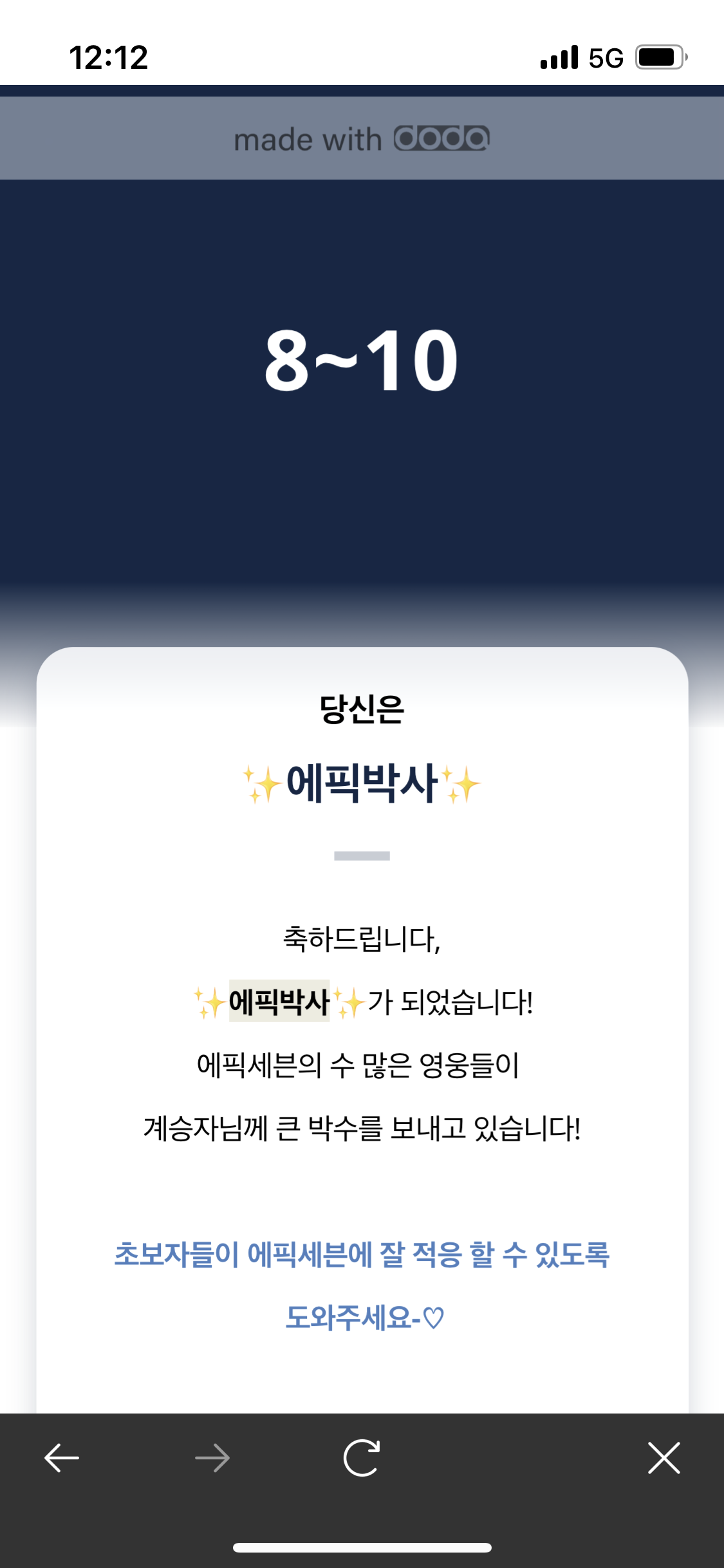This screenshot has width=724, height=1568.
Task: Open the made with doda banner
Action: tap(362, 138)
